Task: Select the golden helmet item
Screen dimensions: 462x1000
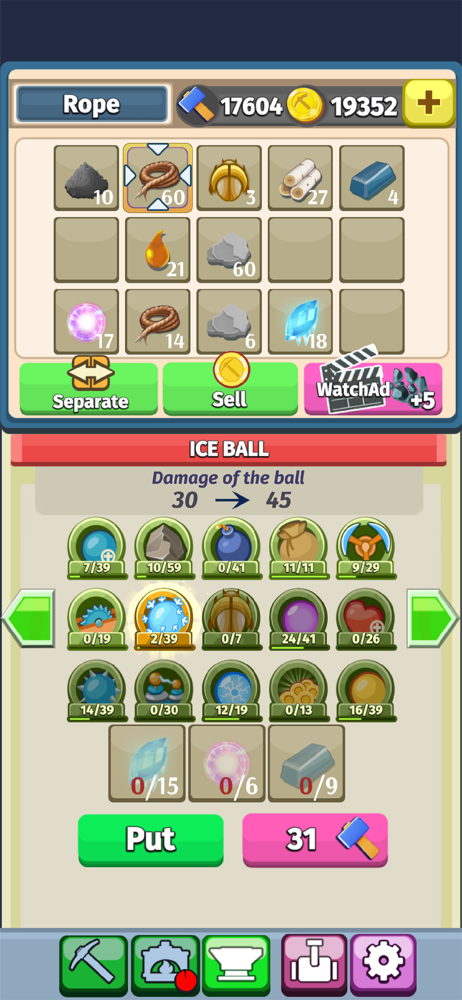Action: [x=229, y=177]
